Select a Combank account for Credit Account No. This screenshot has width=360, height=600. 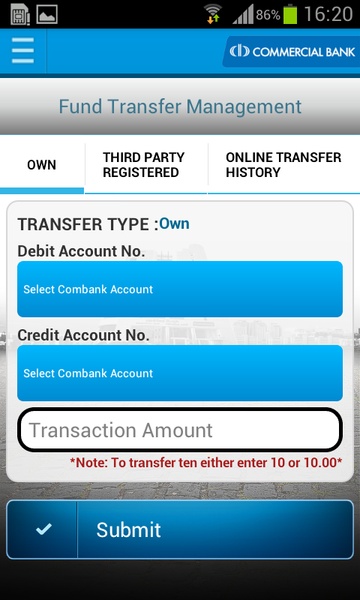pyautogui.click(x=180, y=373)
